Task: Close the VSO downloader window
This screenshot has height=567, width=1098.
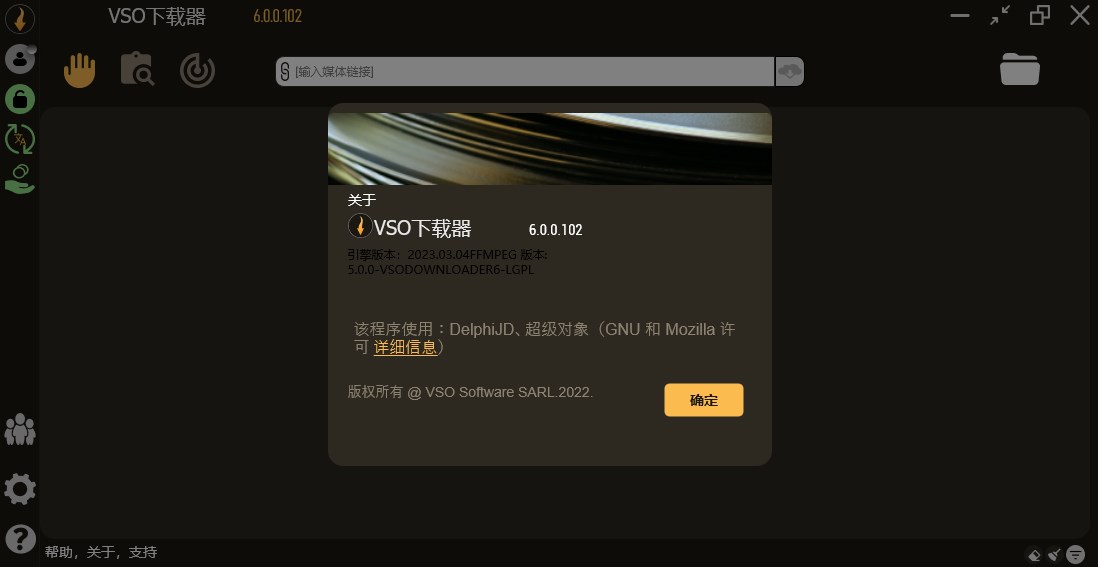Action: 1079,16
